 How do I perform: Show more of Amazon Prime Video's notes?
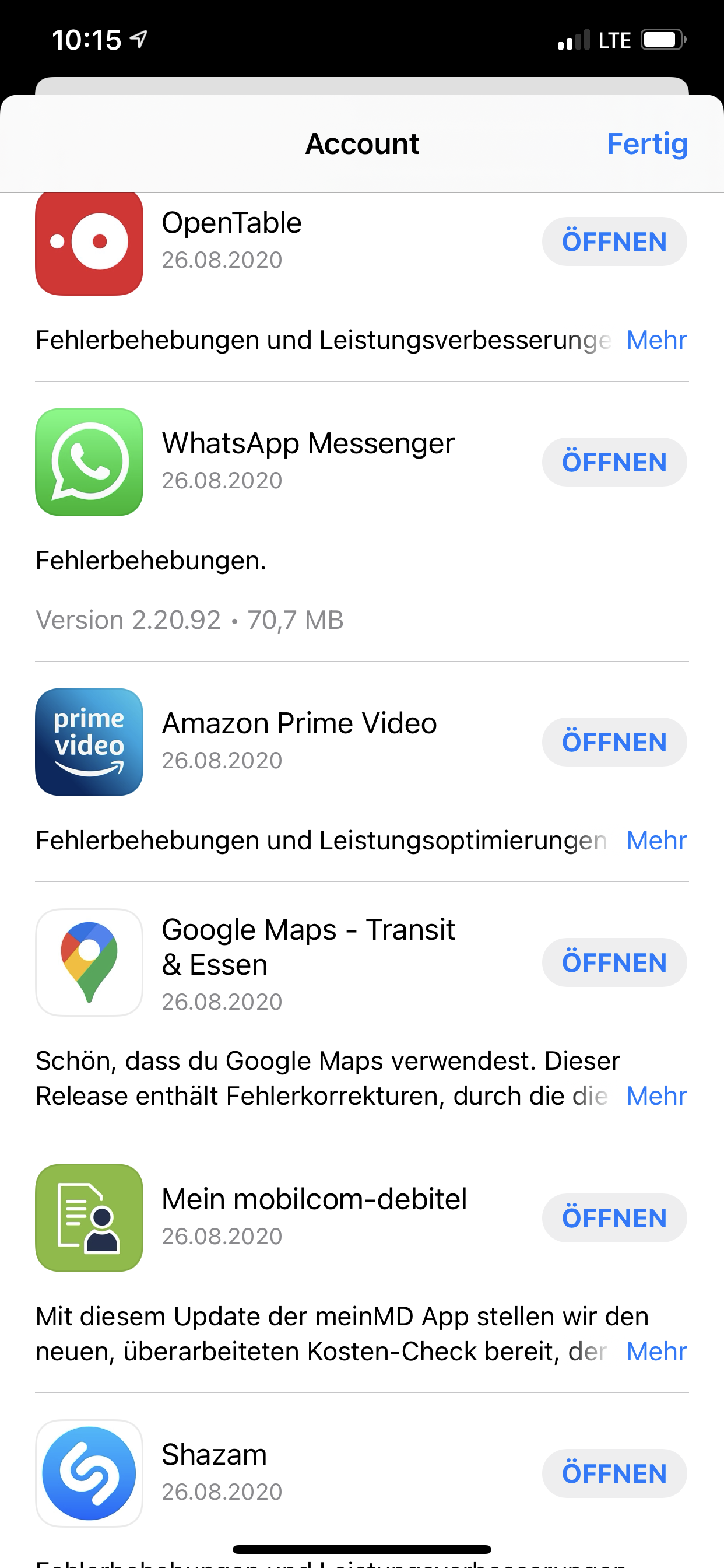point(656,841)
